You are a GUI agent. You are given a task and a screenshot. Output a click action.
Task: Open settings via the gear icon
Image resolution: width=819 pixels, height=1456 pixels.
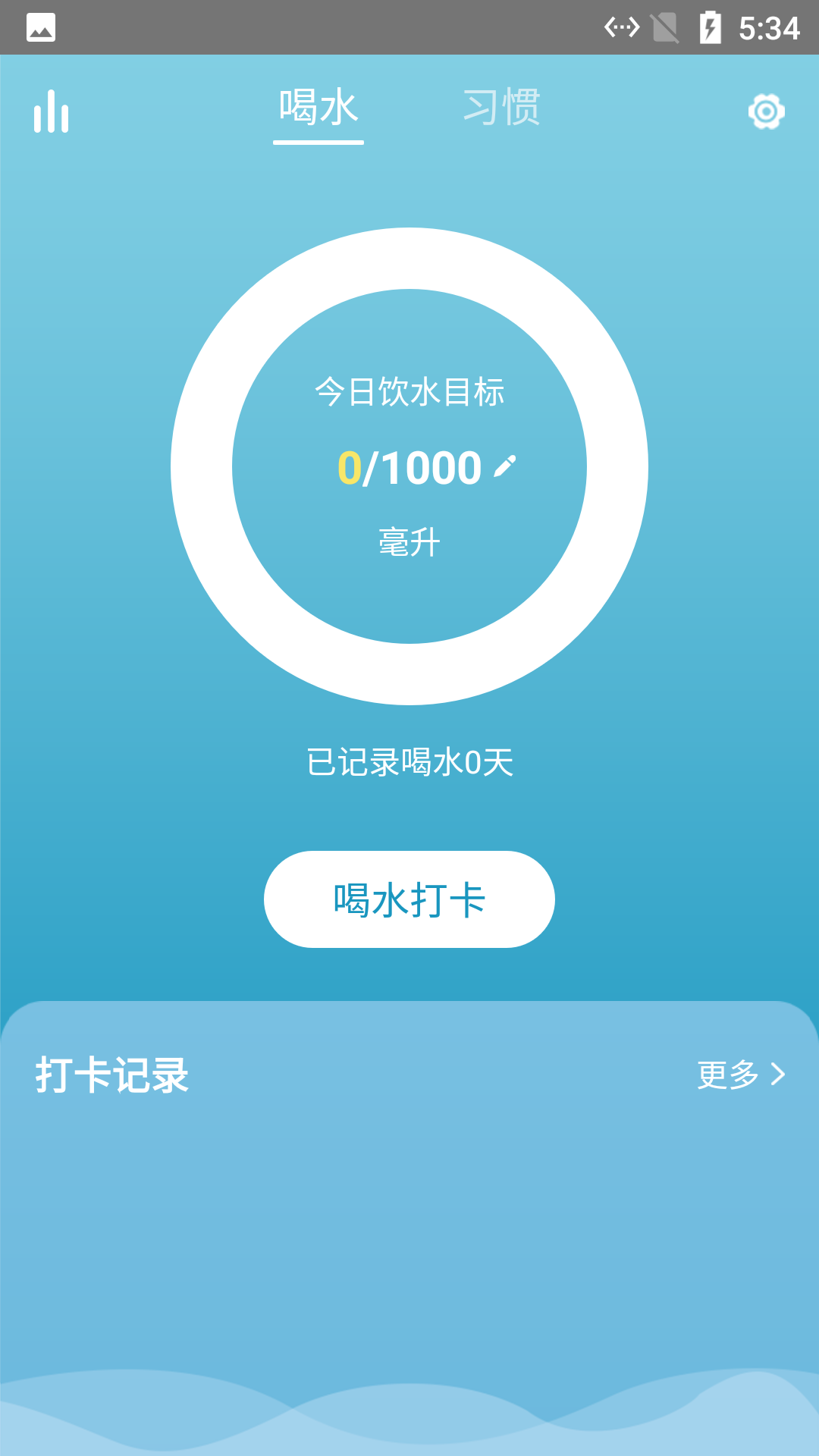(766, 111)
